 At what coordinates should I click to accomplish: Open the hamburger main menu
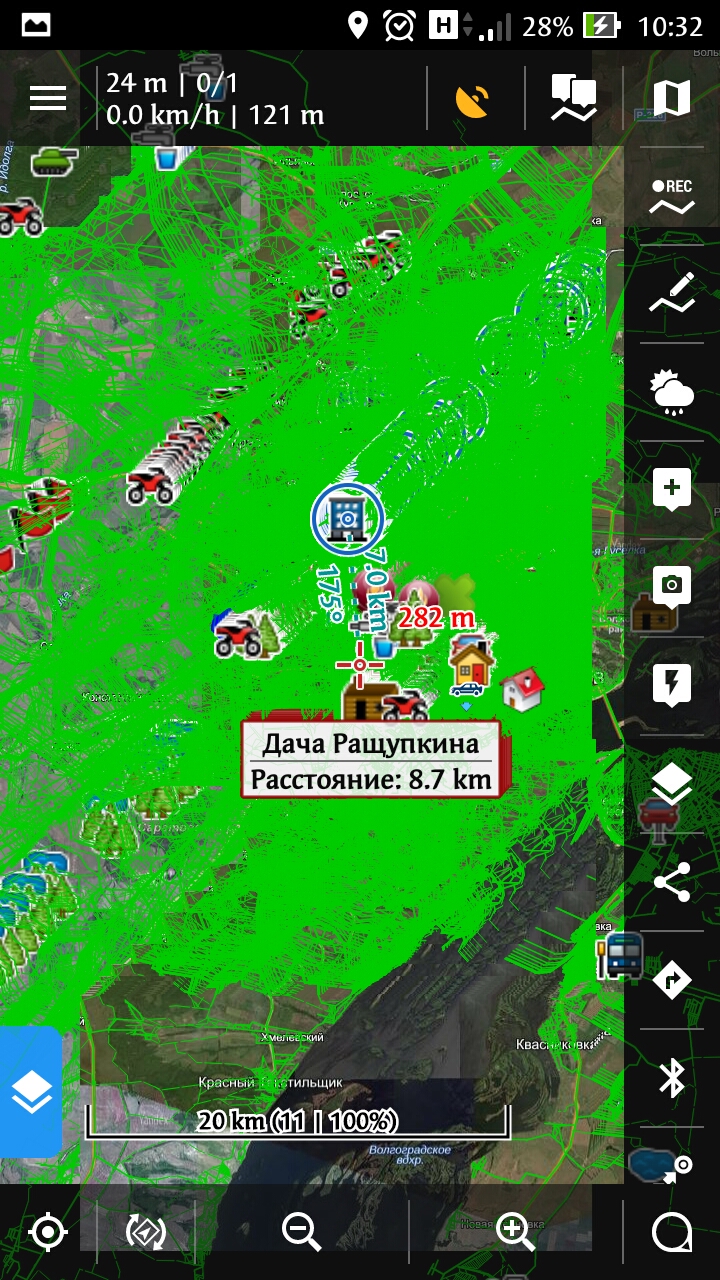click(47, 98)
